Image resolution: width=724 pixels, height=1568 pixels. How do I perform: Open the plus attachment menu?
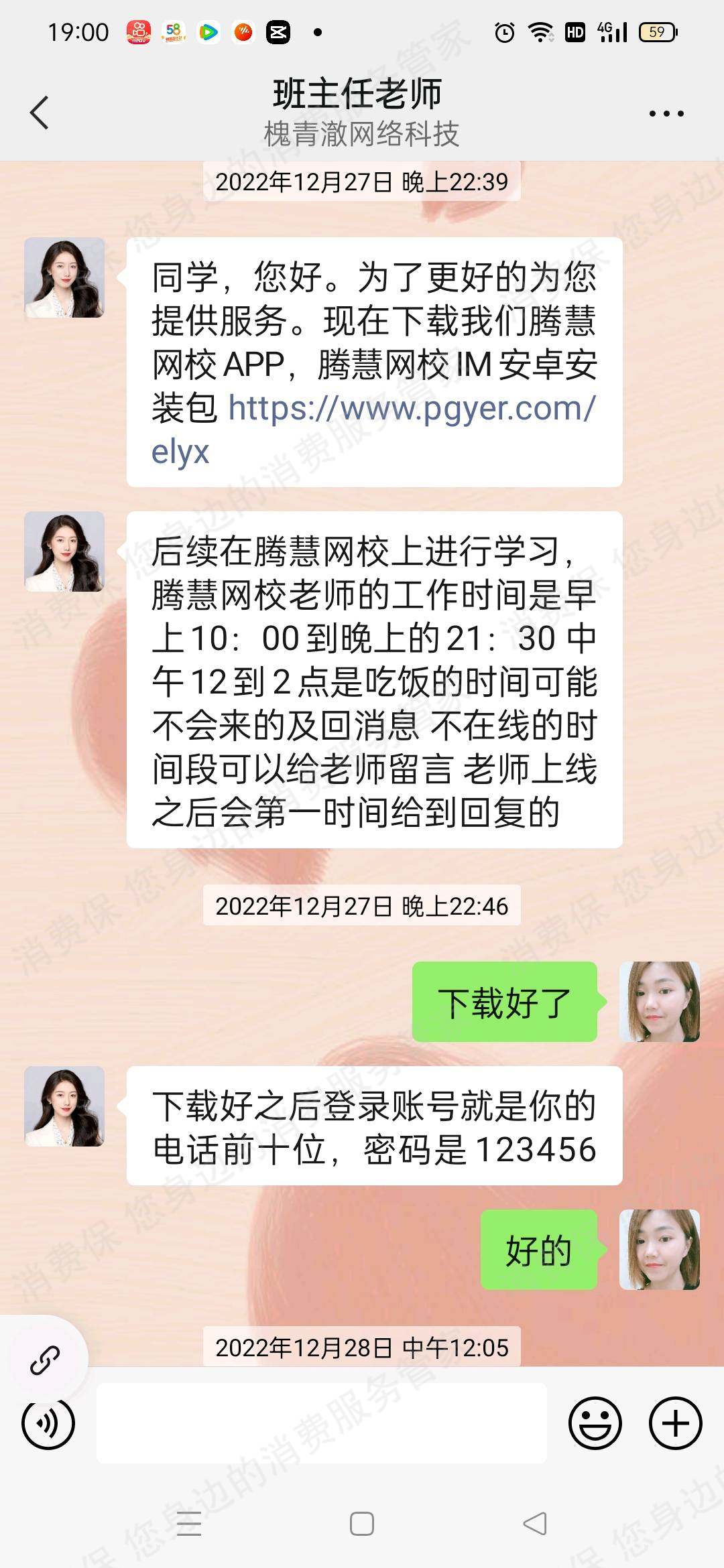pyautogui.click(x=675, y=1423)
